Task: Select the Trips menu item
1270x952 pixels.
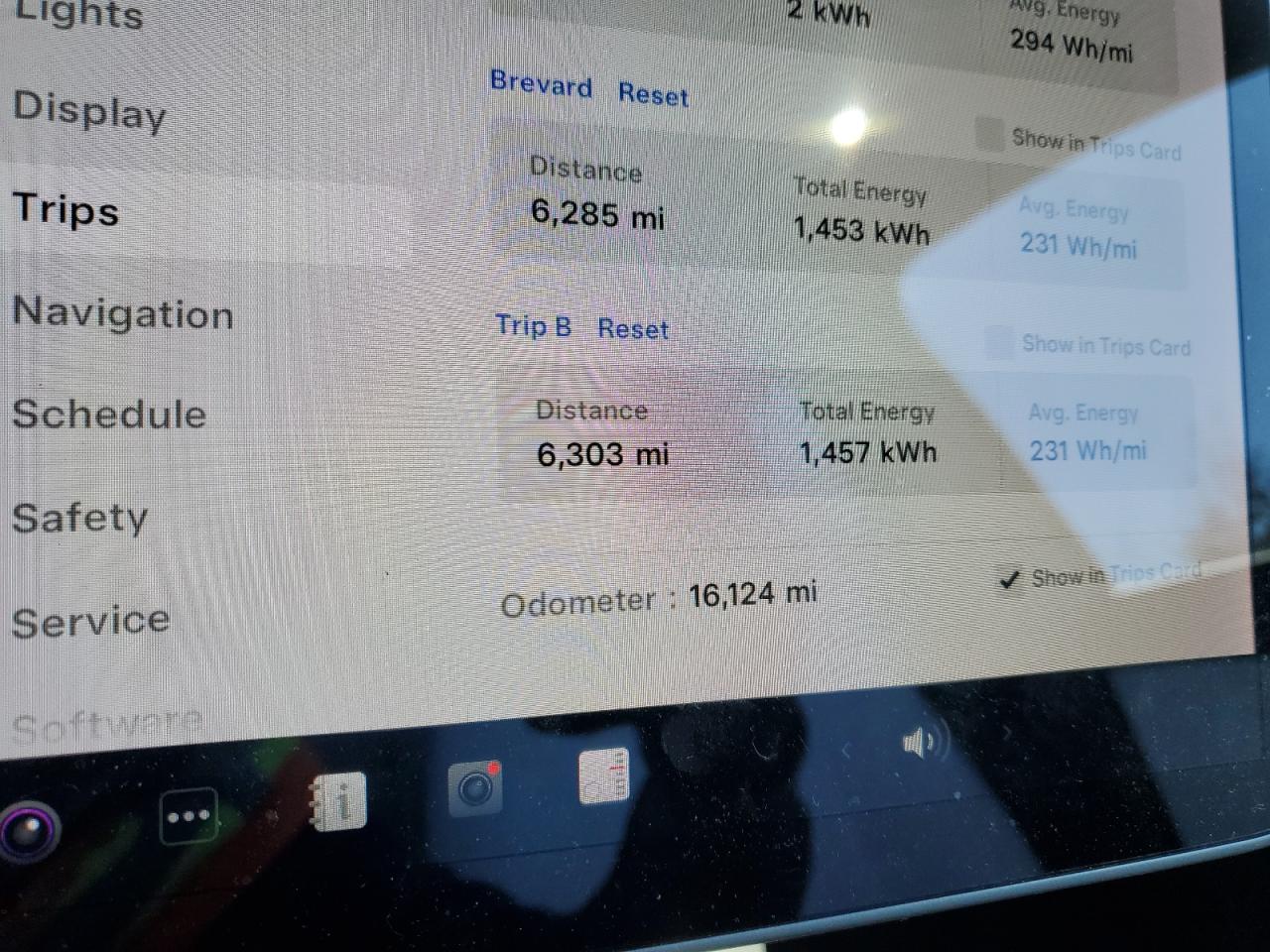Action: (x=65, y=210)
